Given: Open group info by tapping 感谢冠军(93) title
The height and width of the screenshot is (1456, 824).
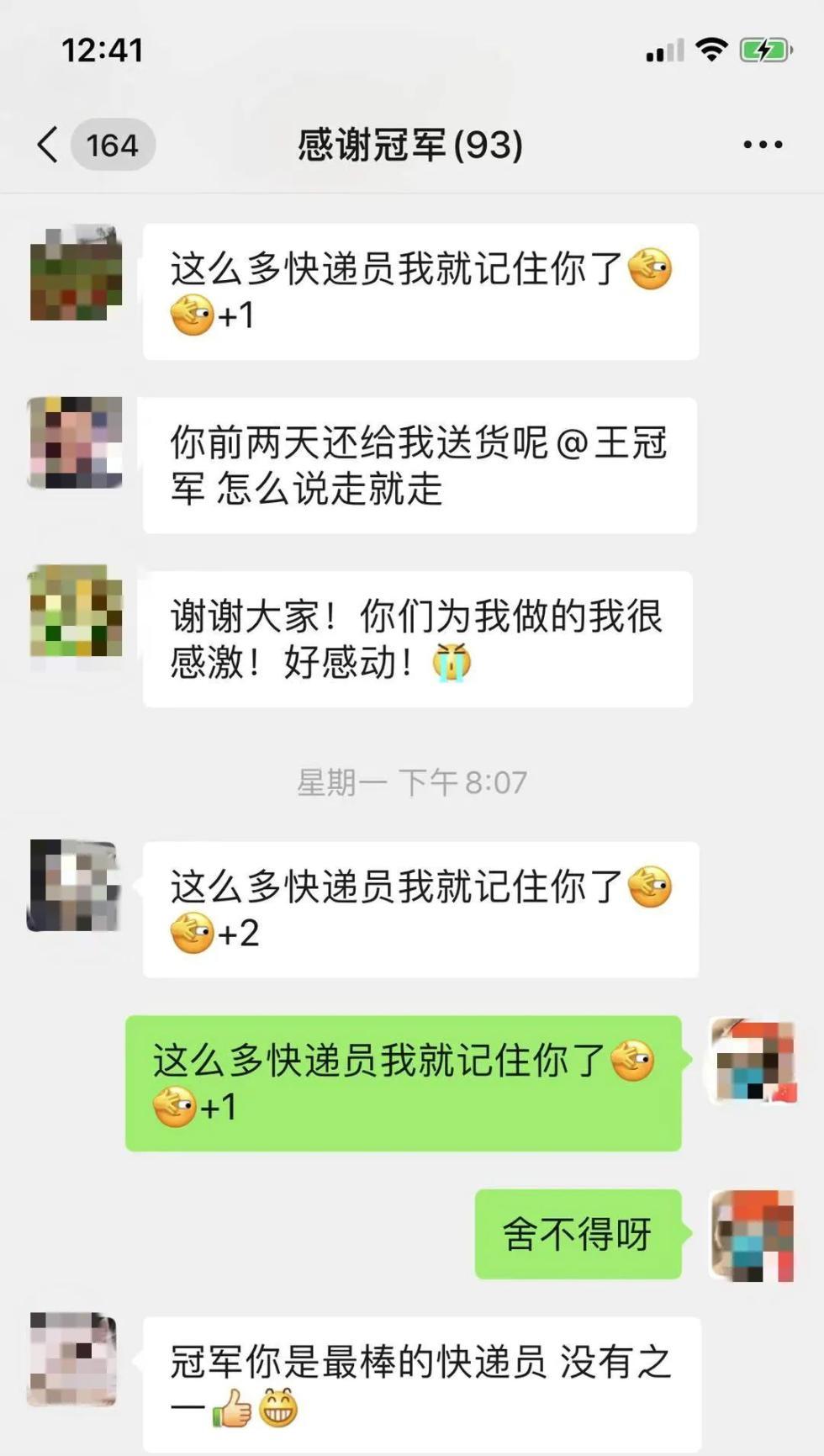Looking at the screenshot, I should (x=409, y=145).
